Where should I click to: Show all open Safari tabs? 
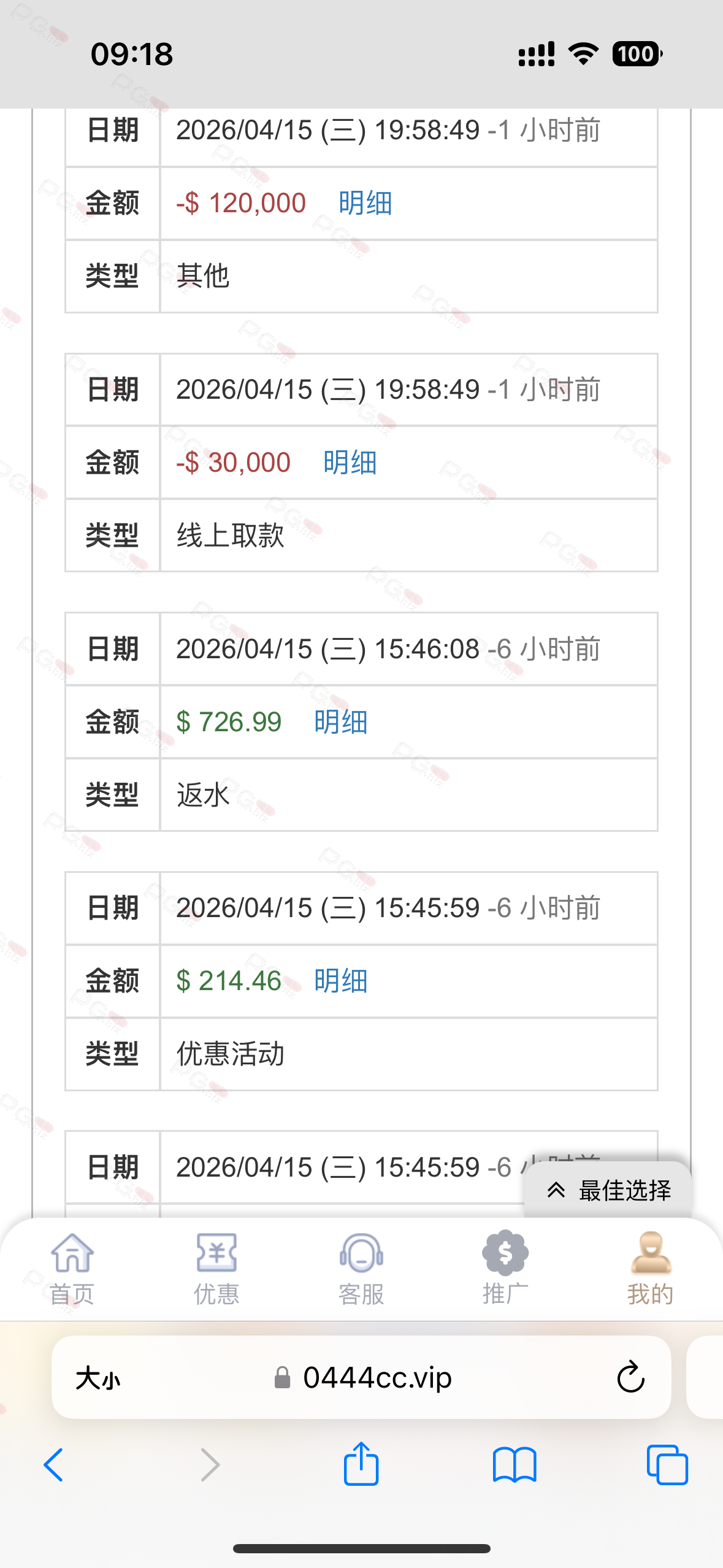(x=667, y=1465)
